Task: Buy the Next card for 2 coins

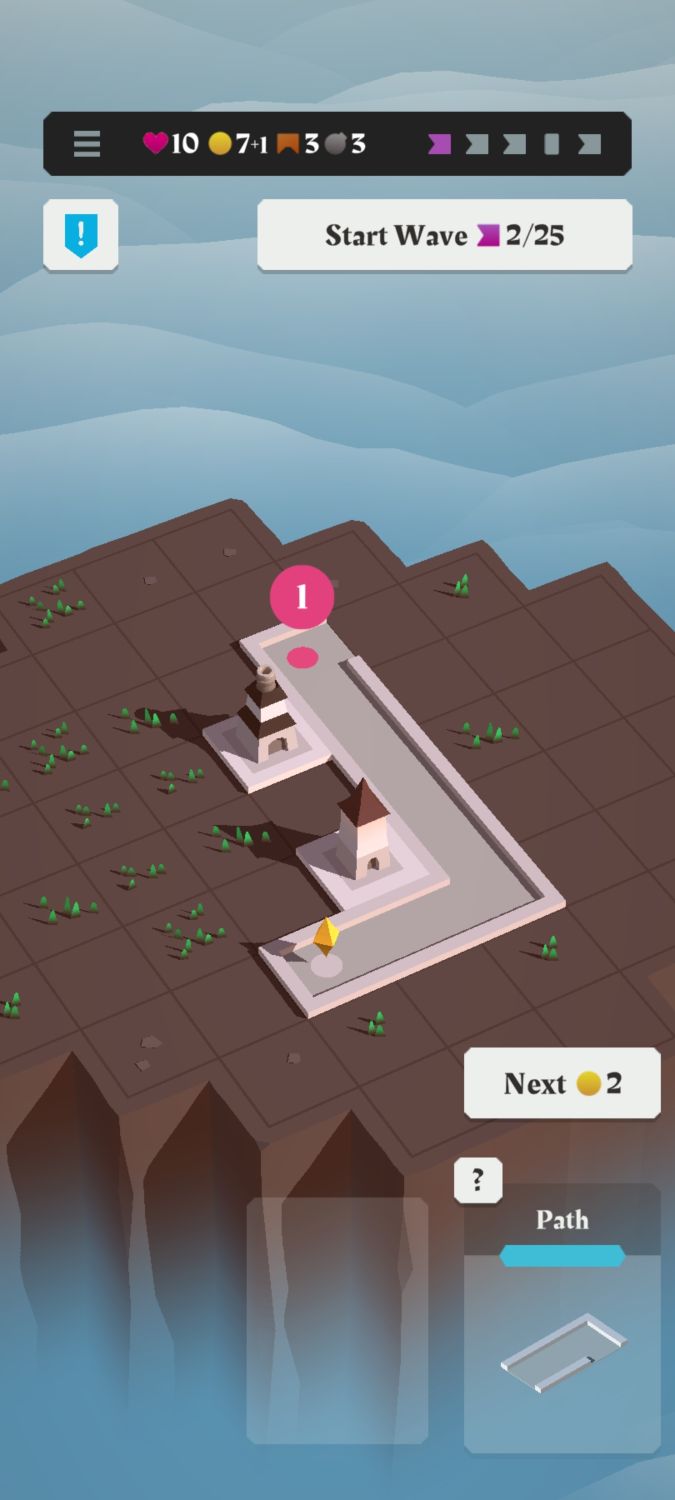Action: tap(562, 1083)
